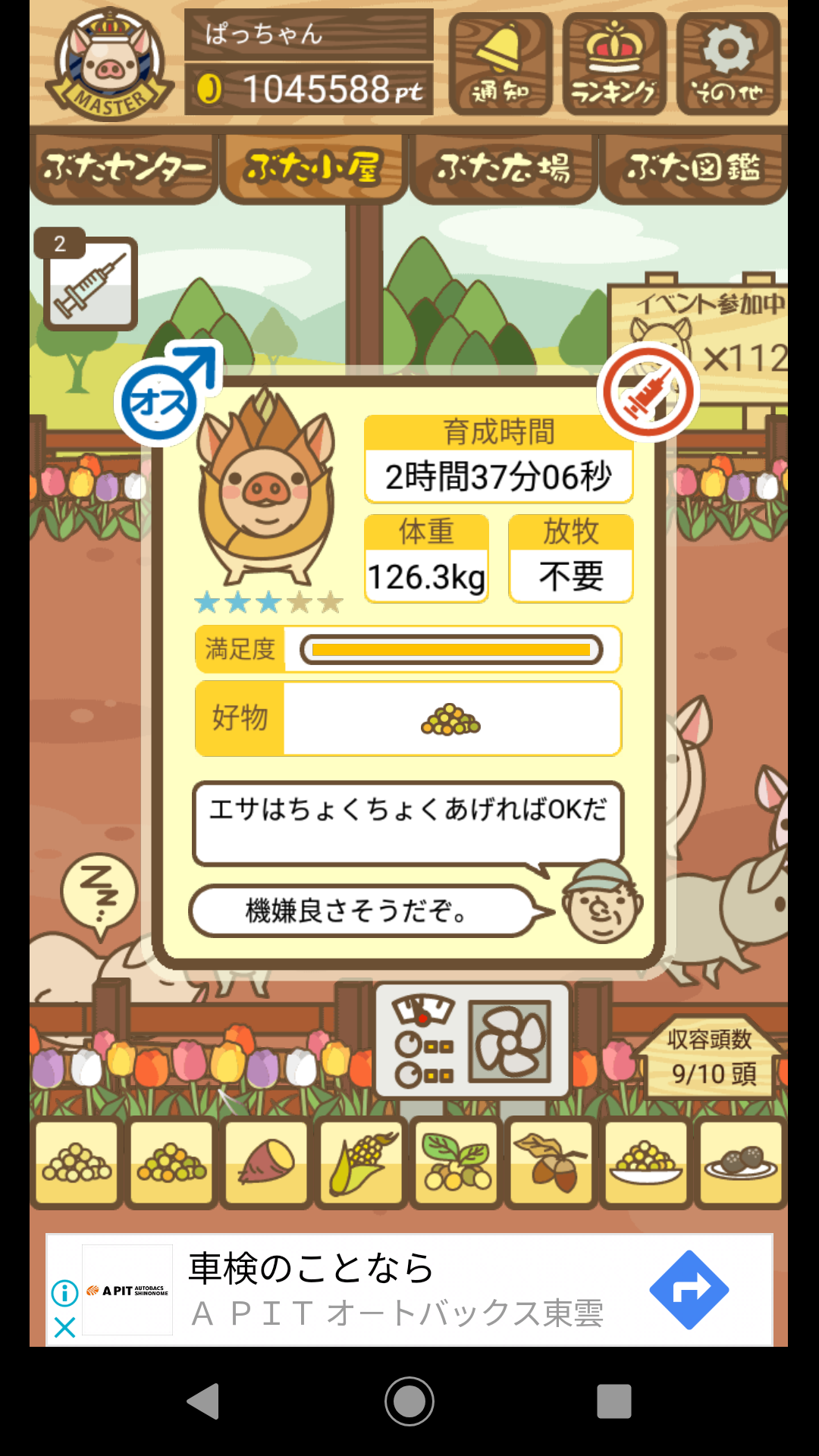Switch to the ぶた広場 tab
Viewport: 819px width, 1456px height.
[504, 168]
